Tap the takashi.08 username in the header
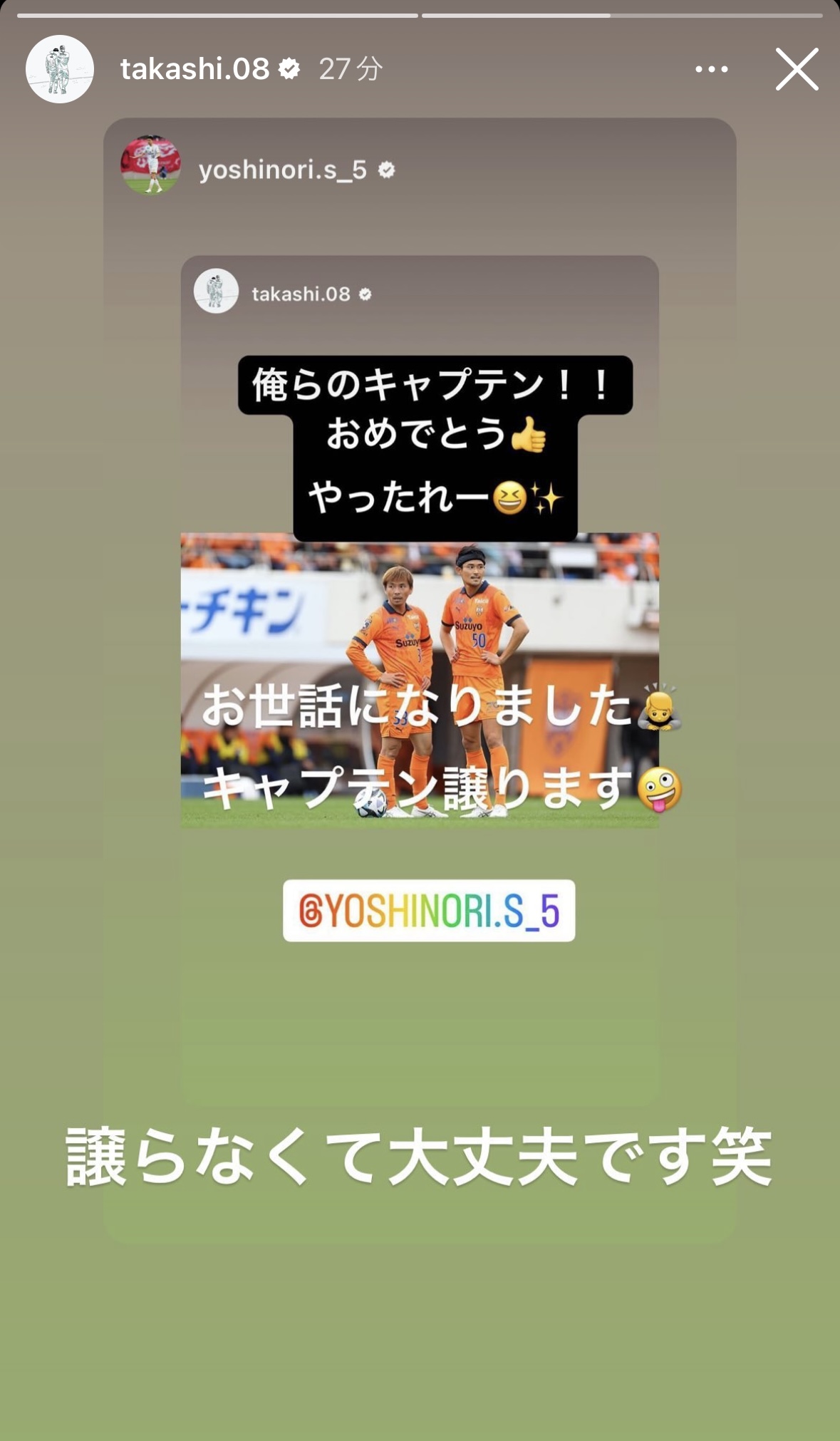Viewport: 840px width, 1441px height. point(195,69)
